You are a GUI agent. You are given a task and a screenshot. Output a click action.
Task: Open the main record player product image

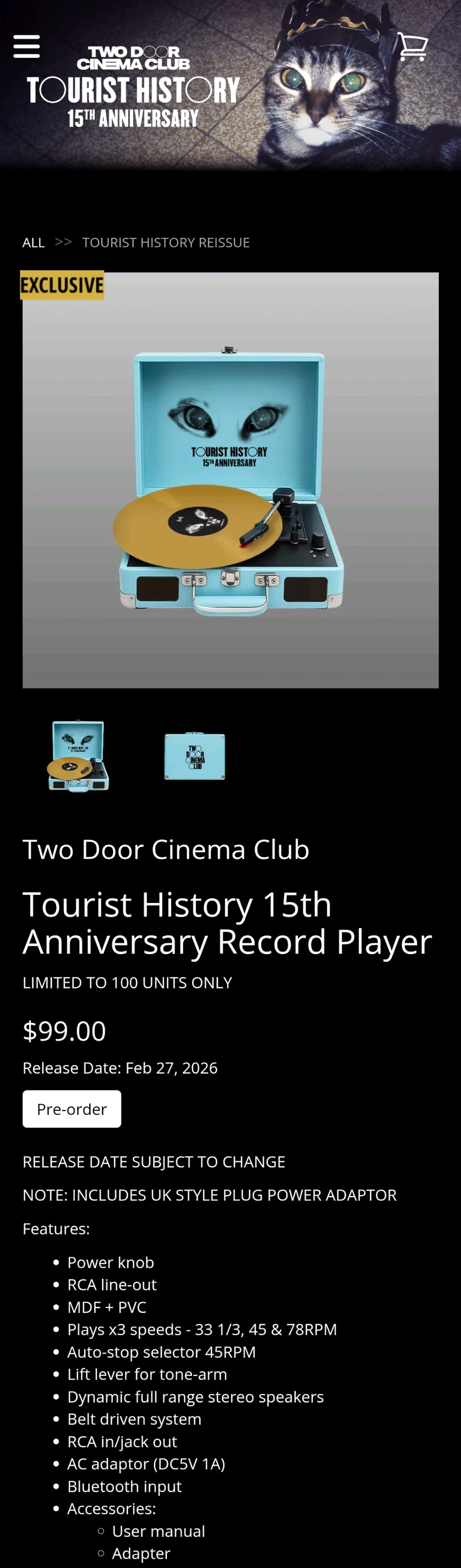coord(230,480)
